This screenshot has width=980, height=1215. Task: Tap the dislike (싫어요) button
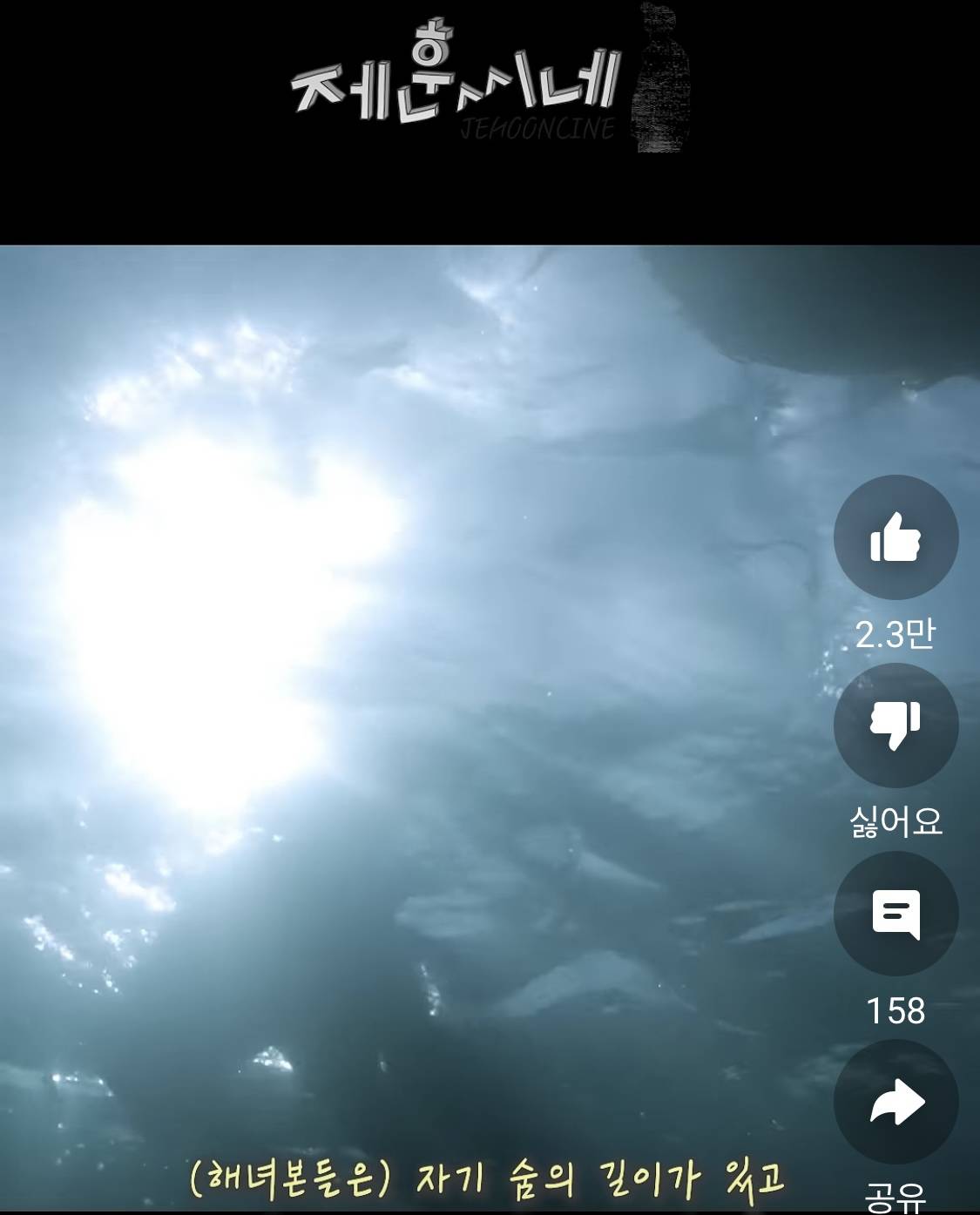pos(896,725)
